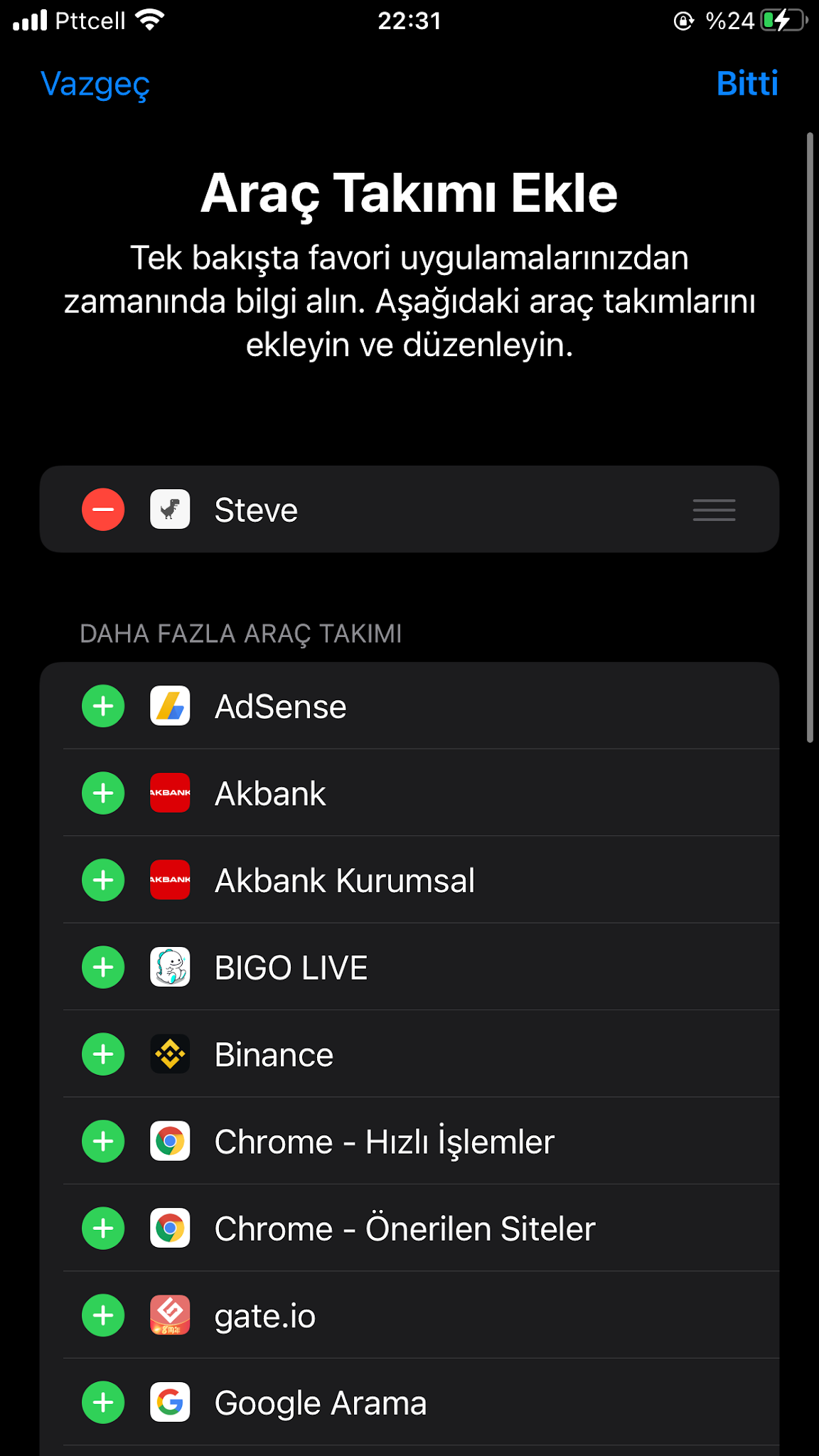The height and width of the screenshot is (1456, 819).
Task: Tap Vazgeç to cancel editing
Action: (95, 84)
